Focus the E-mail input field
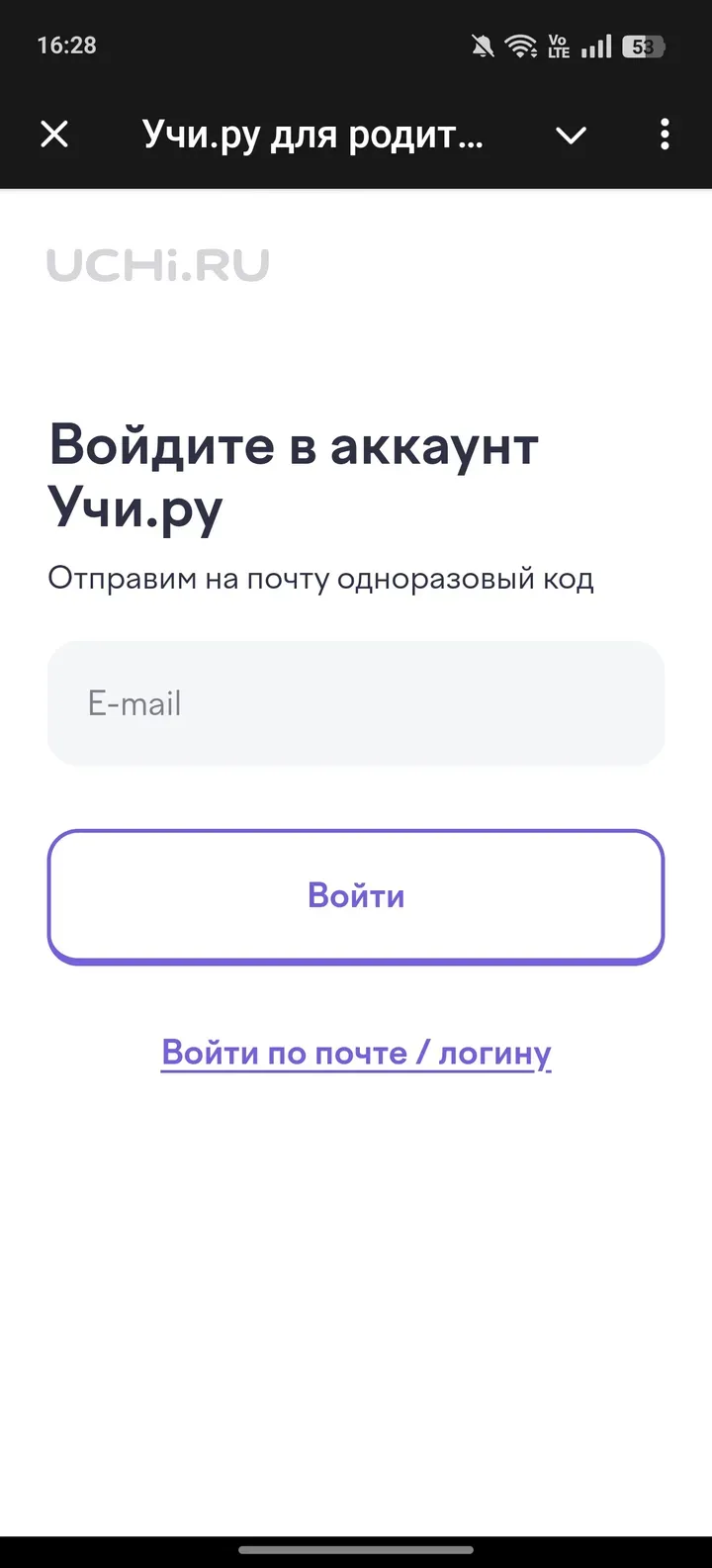Viewport: 712px width, 1568px height. (356, 703)
